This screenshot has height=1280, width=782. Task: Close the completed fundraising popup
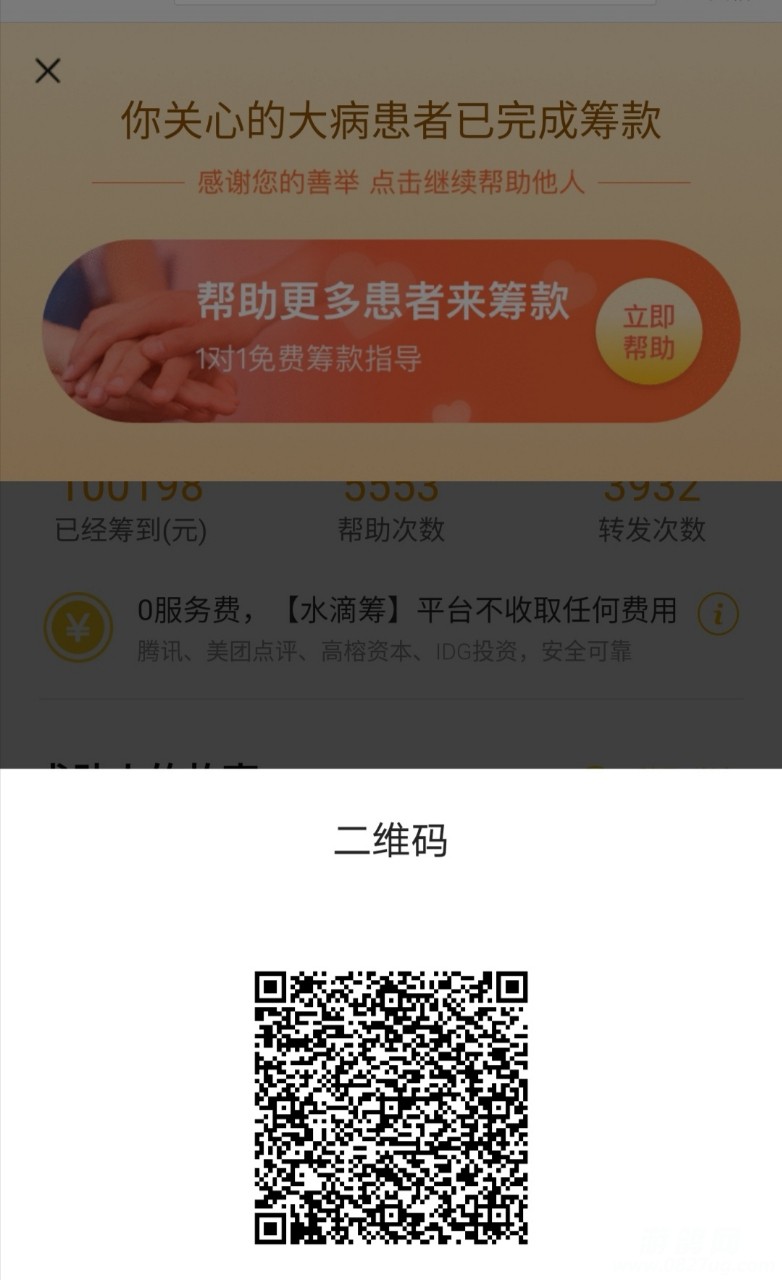[47, 71]
